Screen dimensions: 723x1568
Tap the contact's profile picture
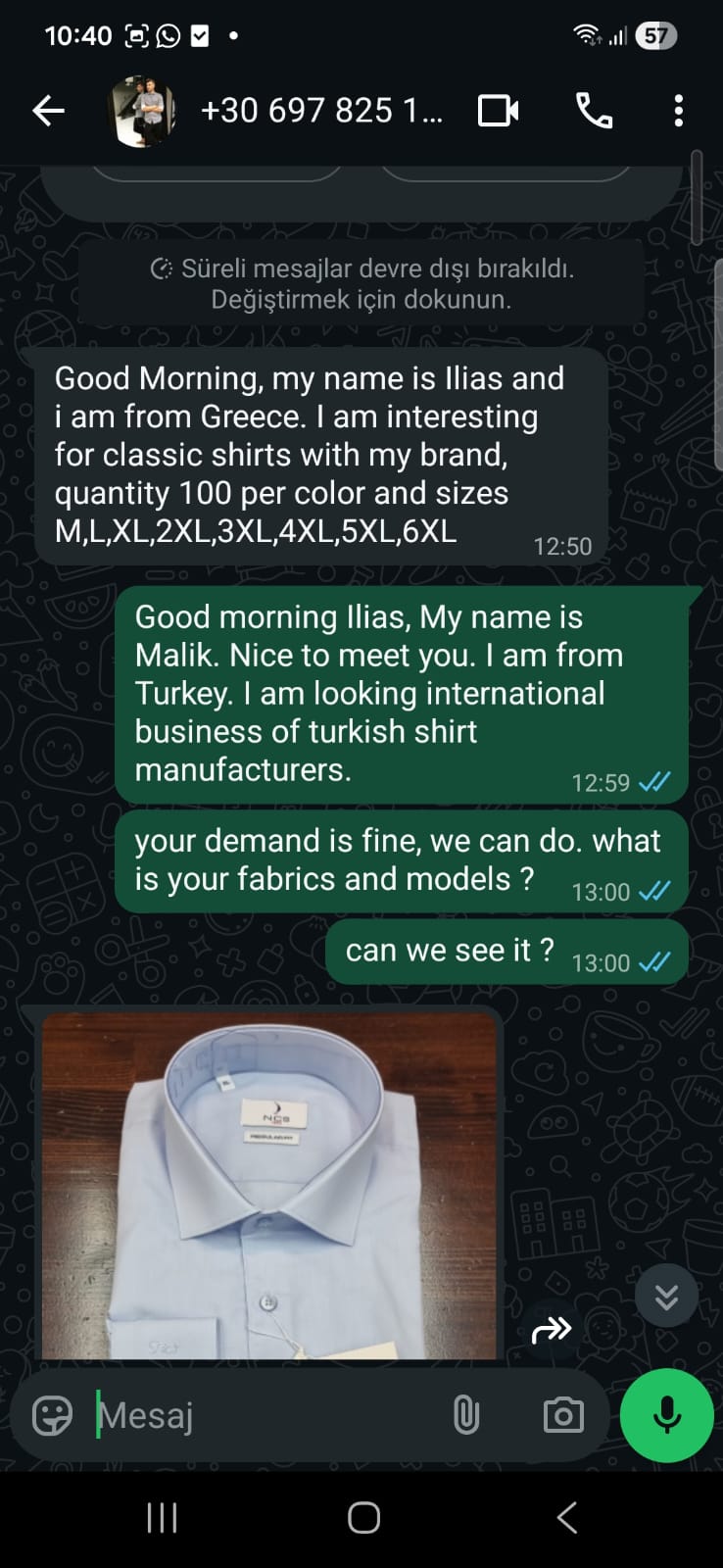[142, 111]
